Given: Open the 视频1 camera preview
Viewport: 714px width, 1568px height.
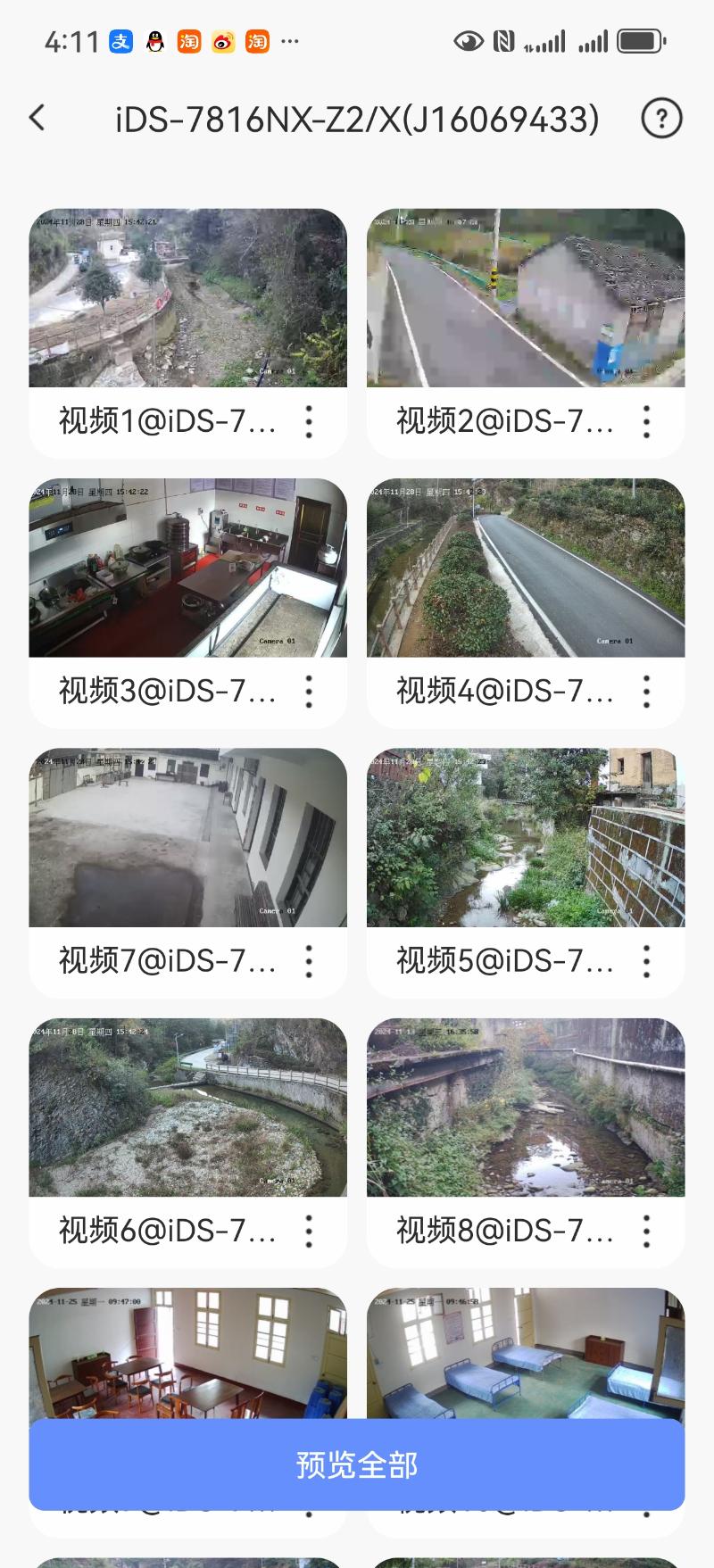Looking at the screenshot, I should [x=187, y=298].
